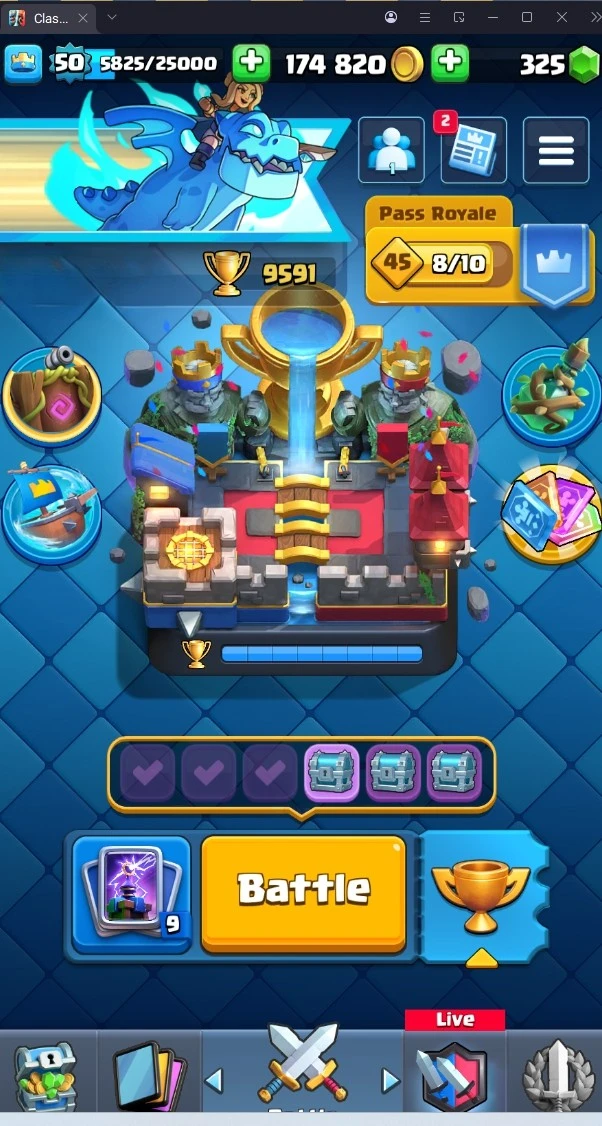
Task: Open the daily chest rewards bar
Action: point(301,774)
